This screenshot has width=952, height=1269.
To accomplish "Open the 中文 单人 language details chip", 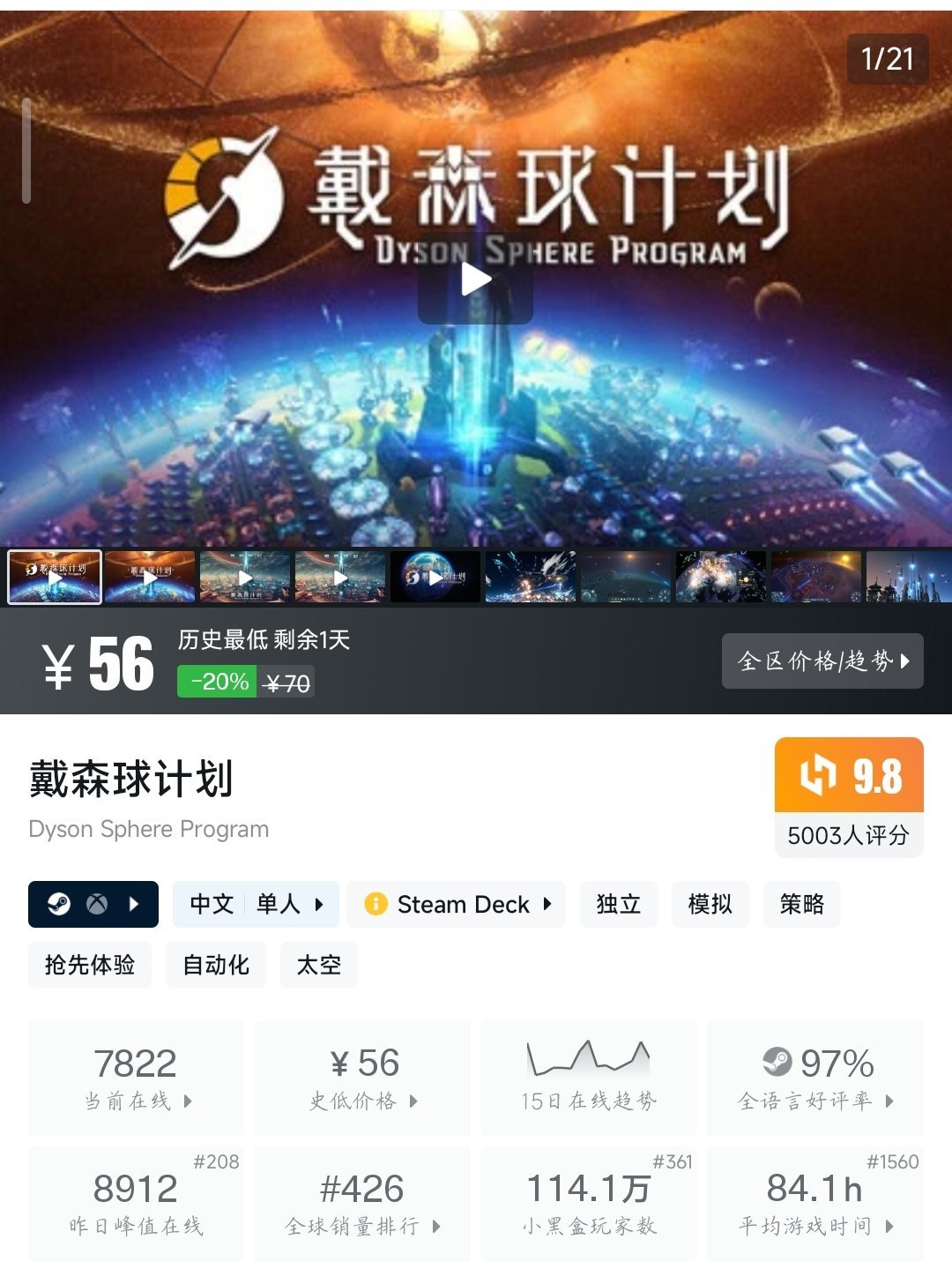I will (256, 904).
